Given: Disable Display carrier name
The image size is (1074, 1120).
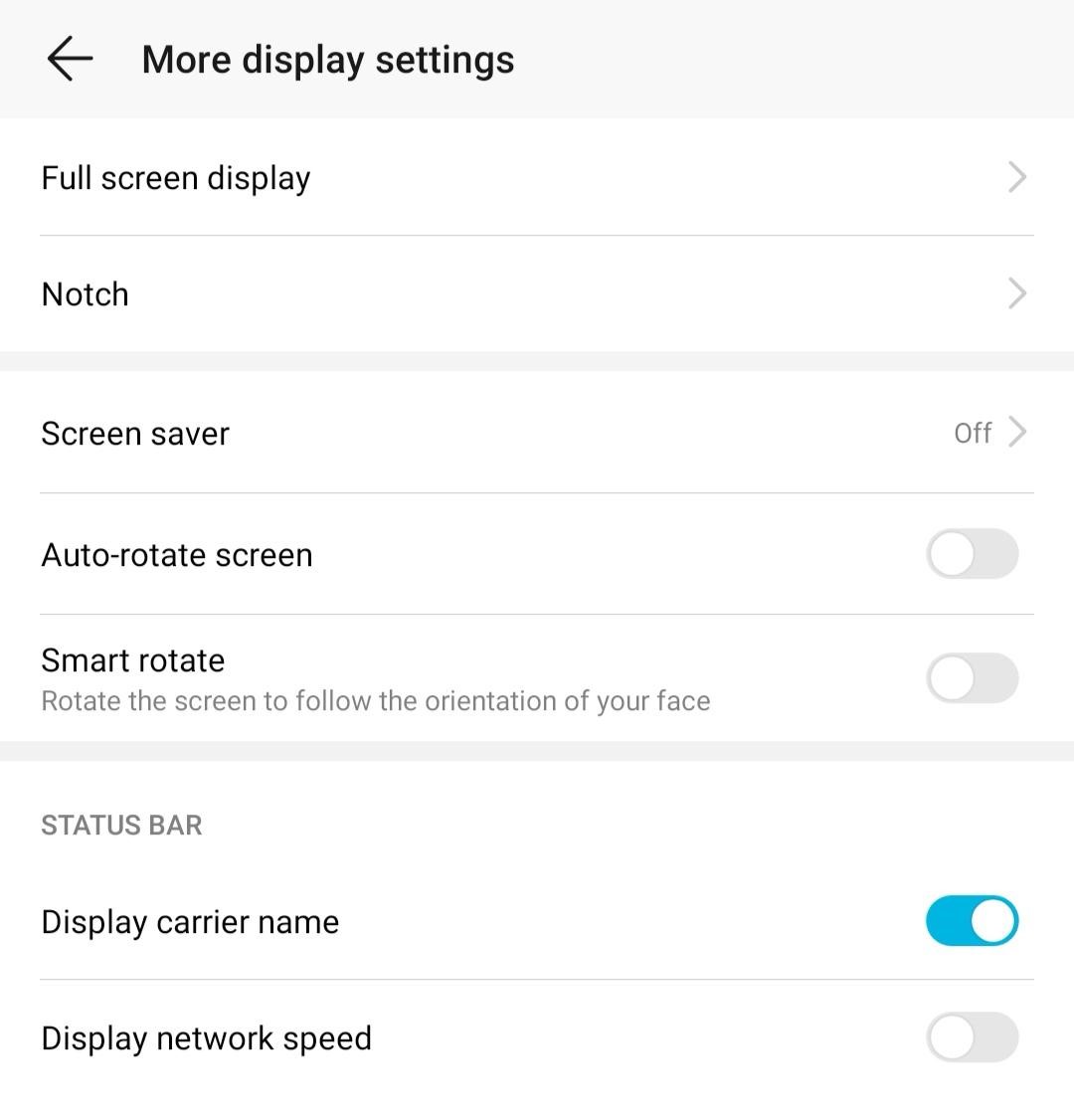Looking at the screenshot, I should (972, 921).
